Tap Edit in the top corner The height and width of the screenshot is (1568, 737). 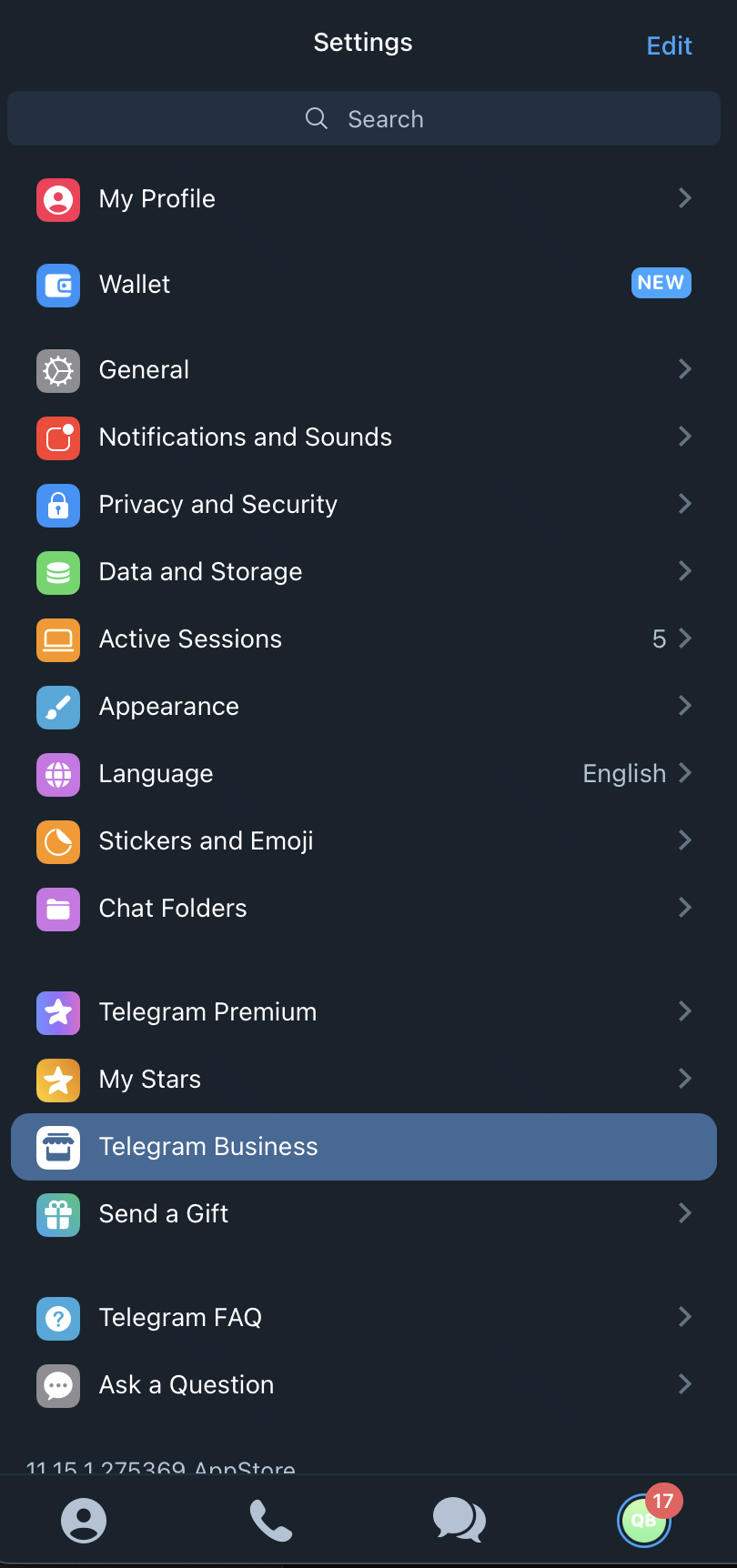pyautogui.click(x=669, y=45)
